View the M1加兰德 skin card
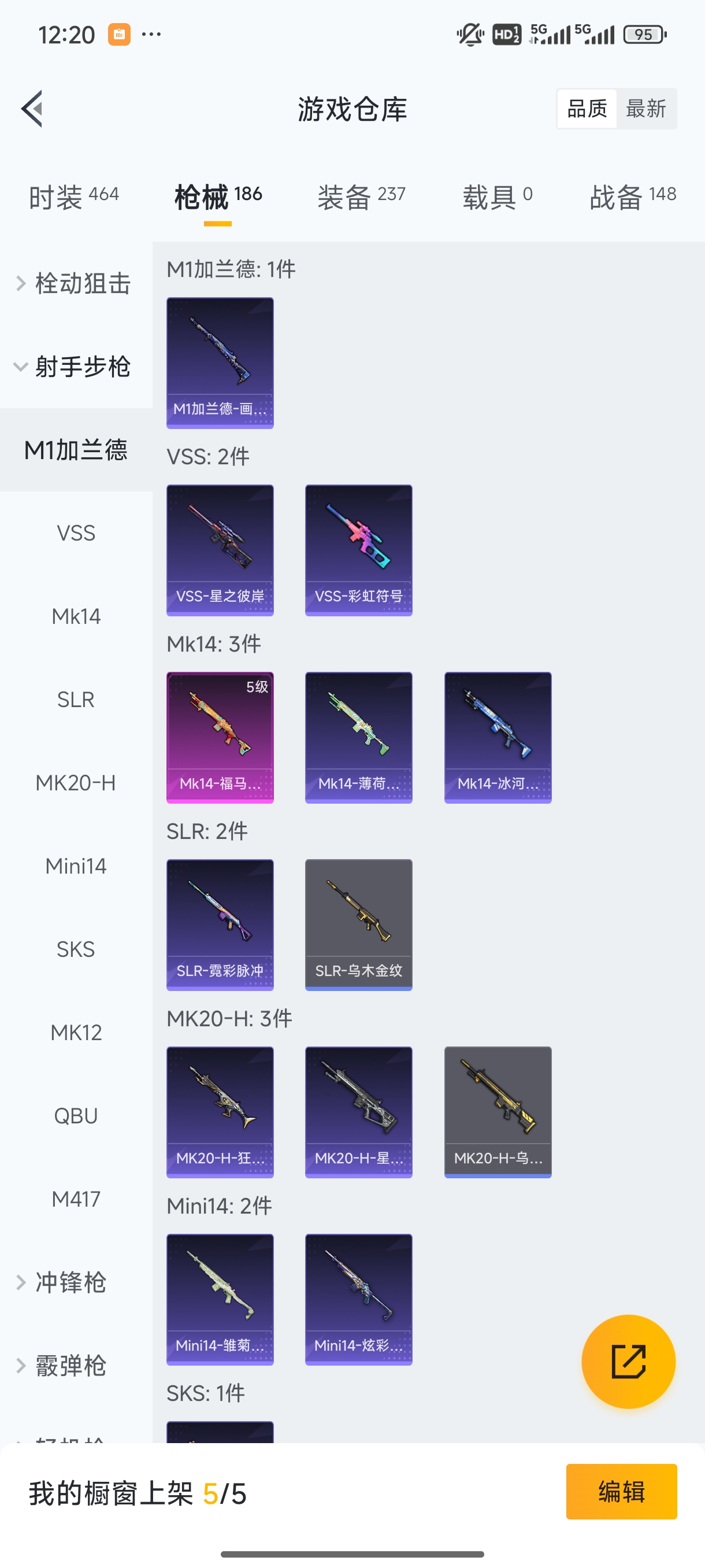705x1568 pixels. pos(220,363)
